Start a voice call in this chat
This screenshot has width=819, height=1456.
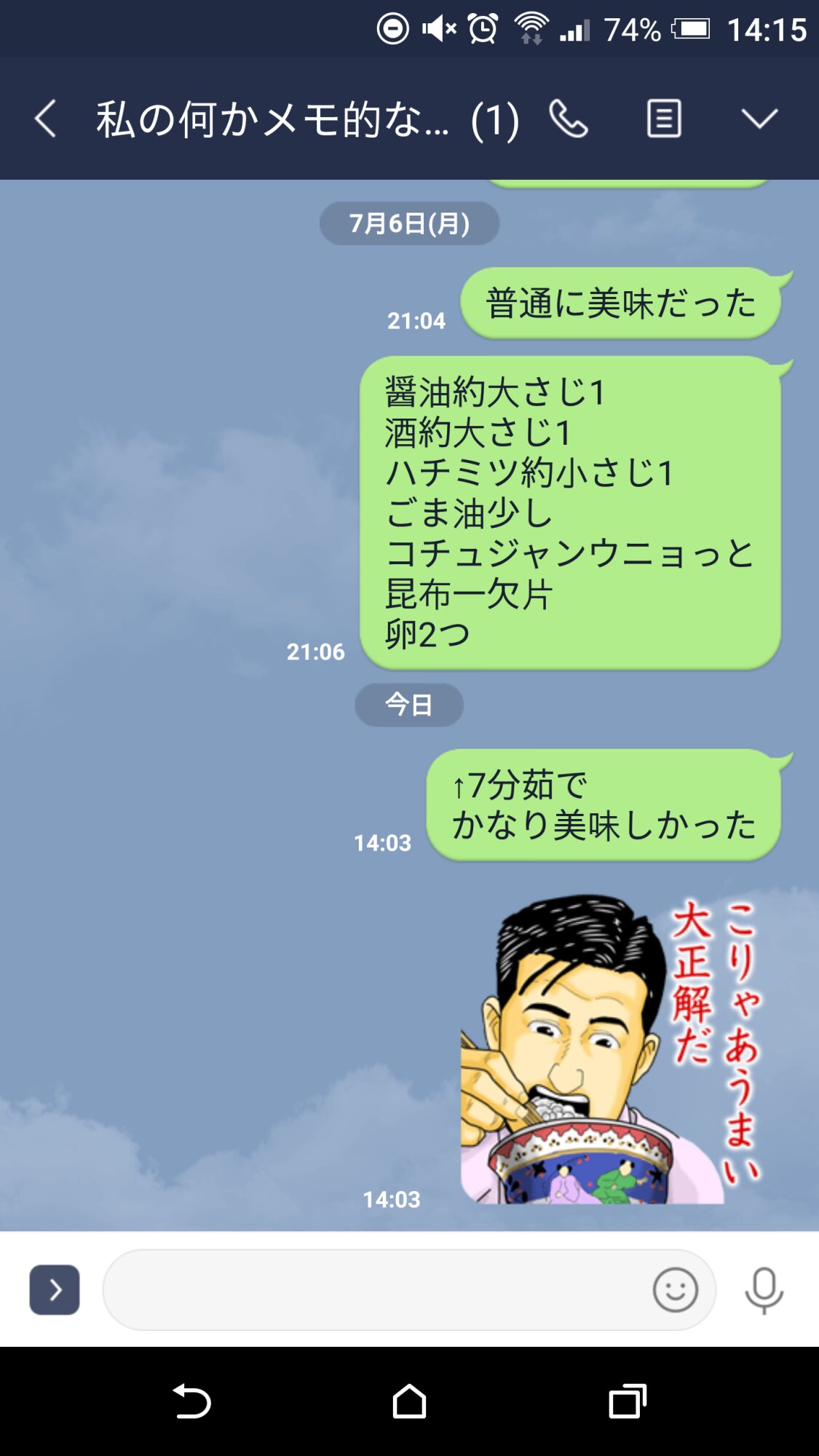pyautogui.click(x=568, y=119)
